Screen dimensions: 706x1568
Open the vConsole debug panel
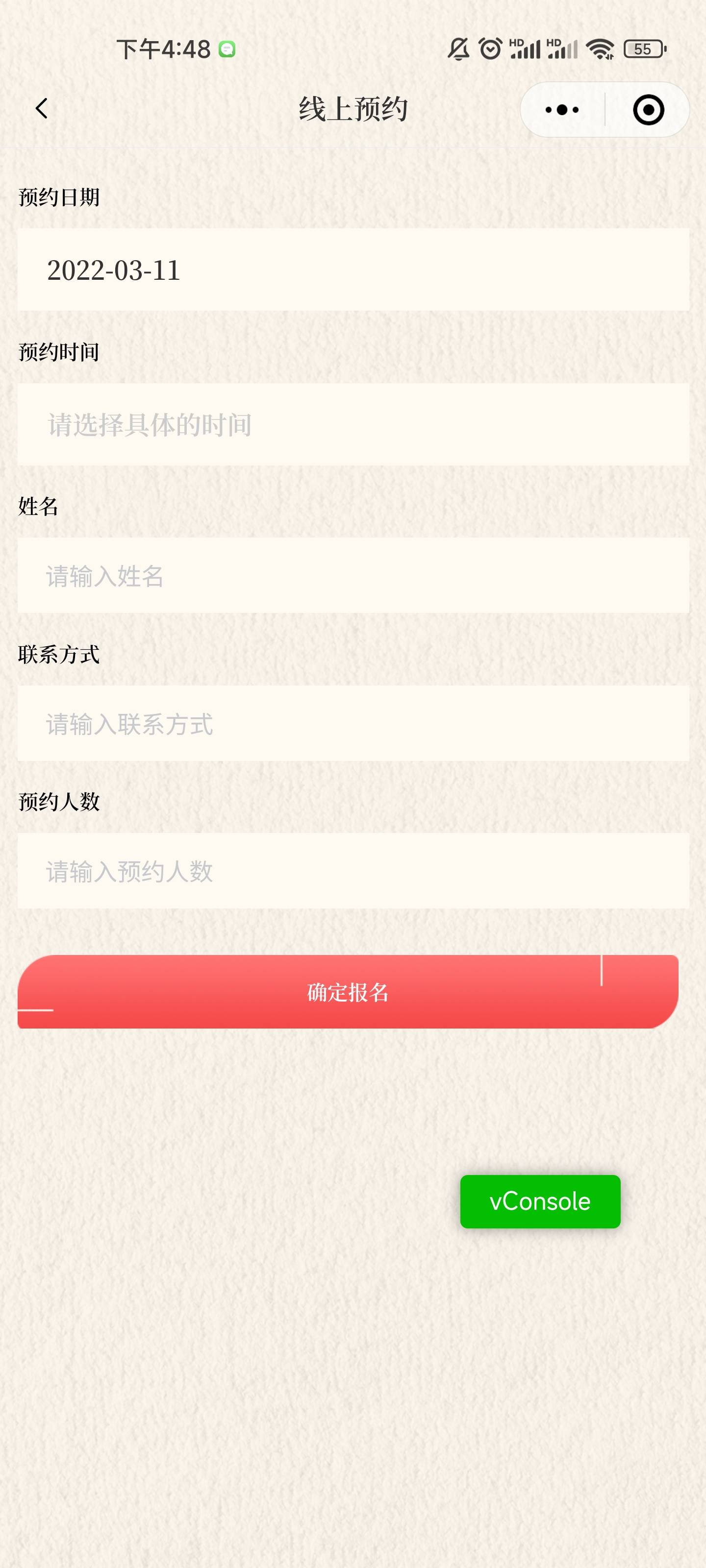tap(540, 1201)
